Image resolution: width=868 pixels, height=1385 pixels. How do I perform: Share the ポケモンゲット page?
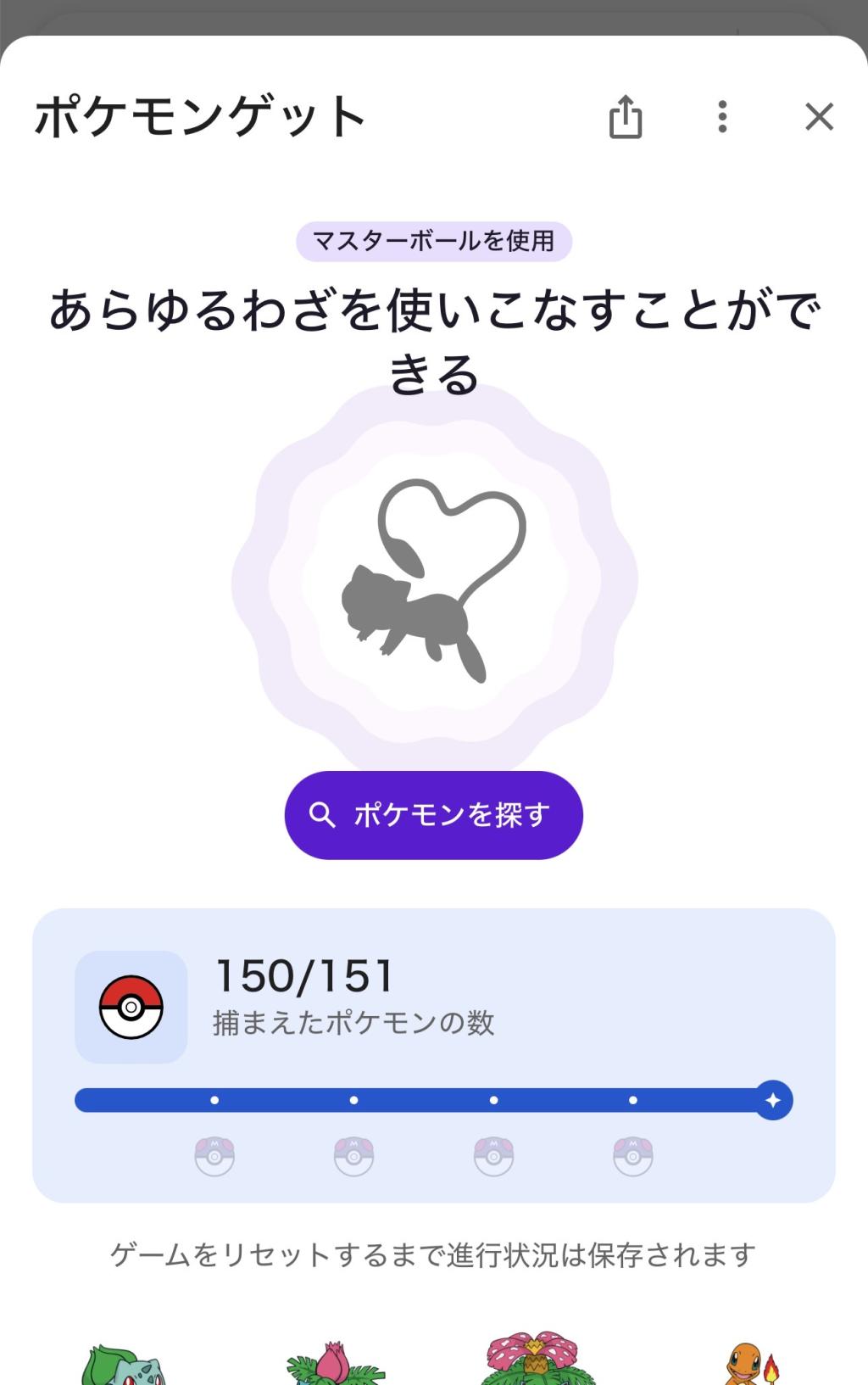626,116
